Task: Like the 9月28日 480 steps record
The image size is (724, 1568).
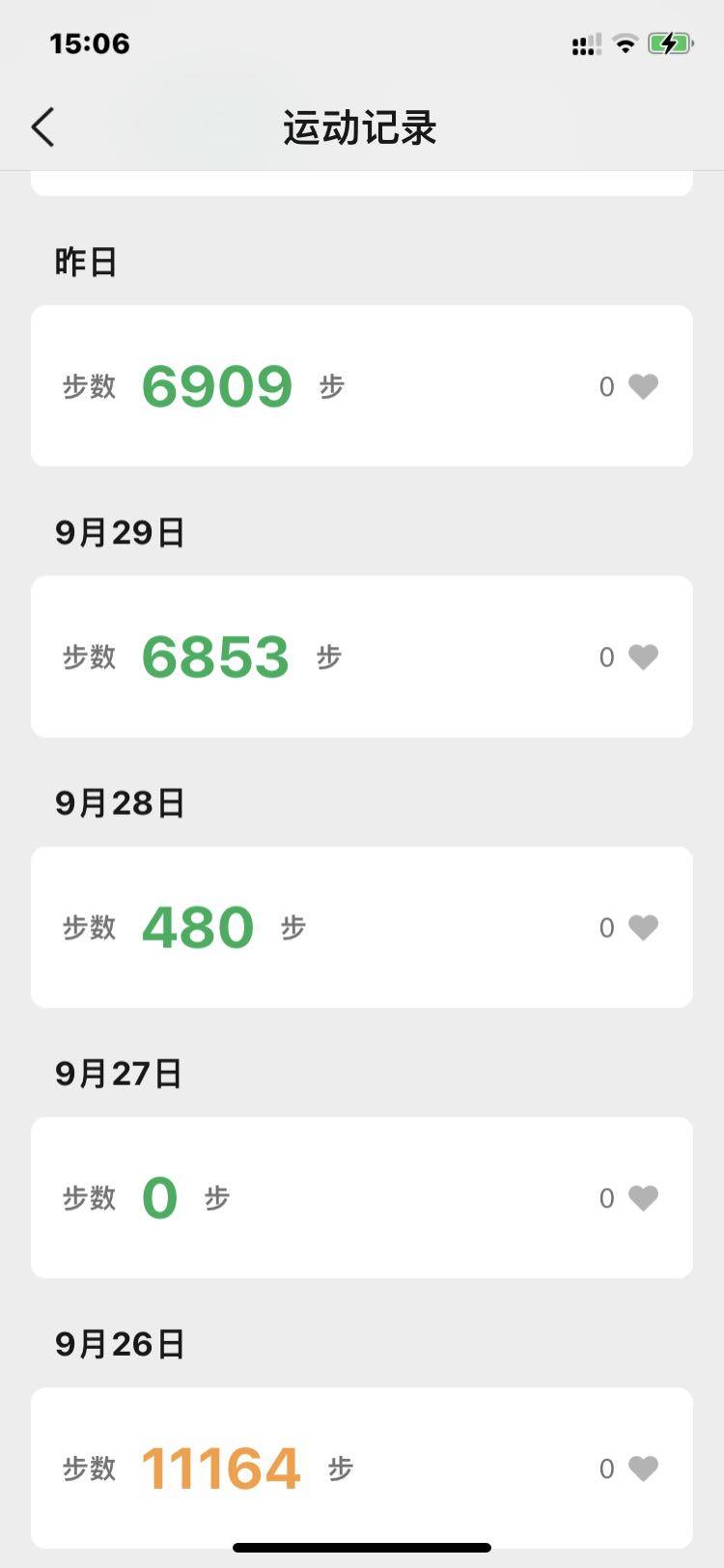Action: (x=643, y=927)
